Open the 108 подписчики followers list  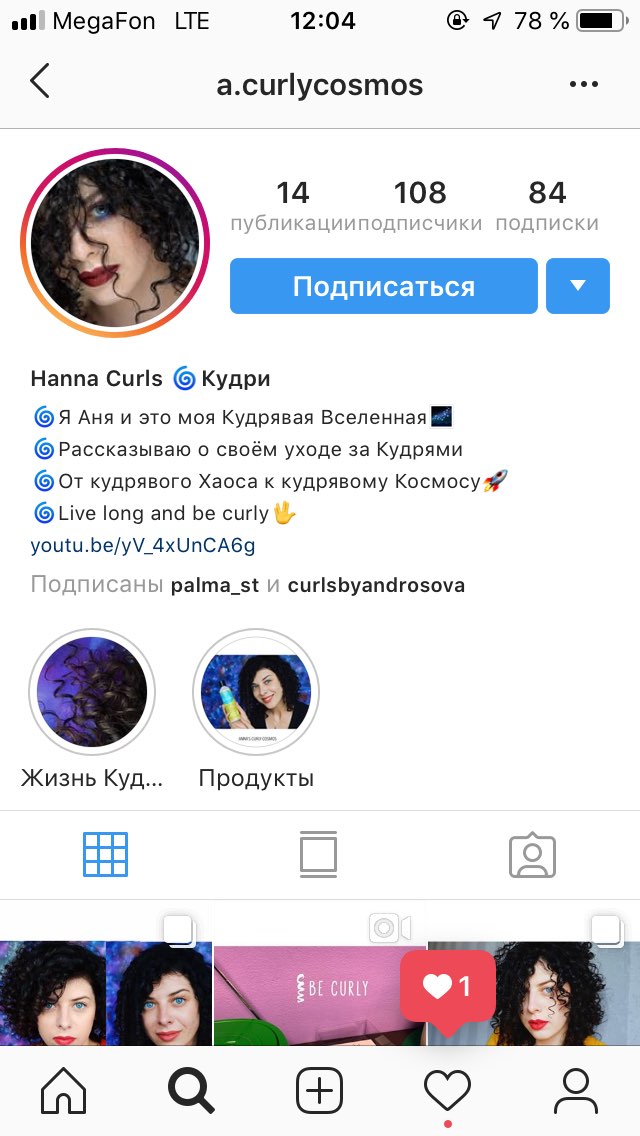pos(420,206)
